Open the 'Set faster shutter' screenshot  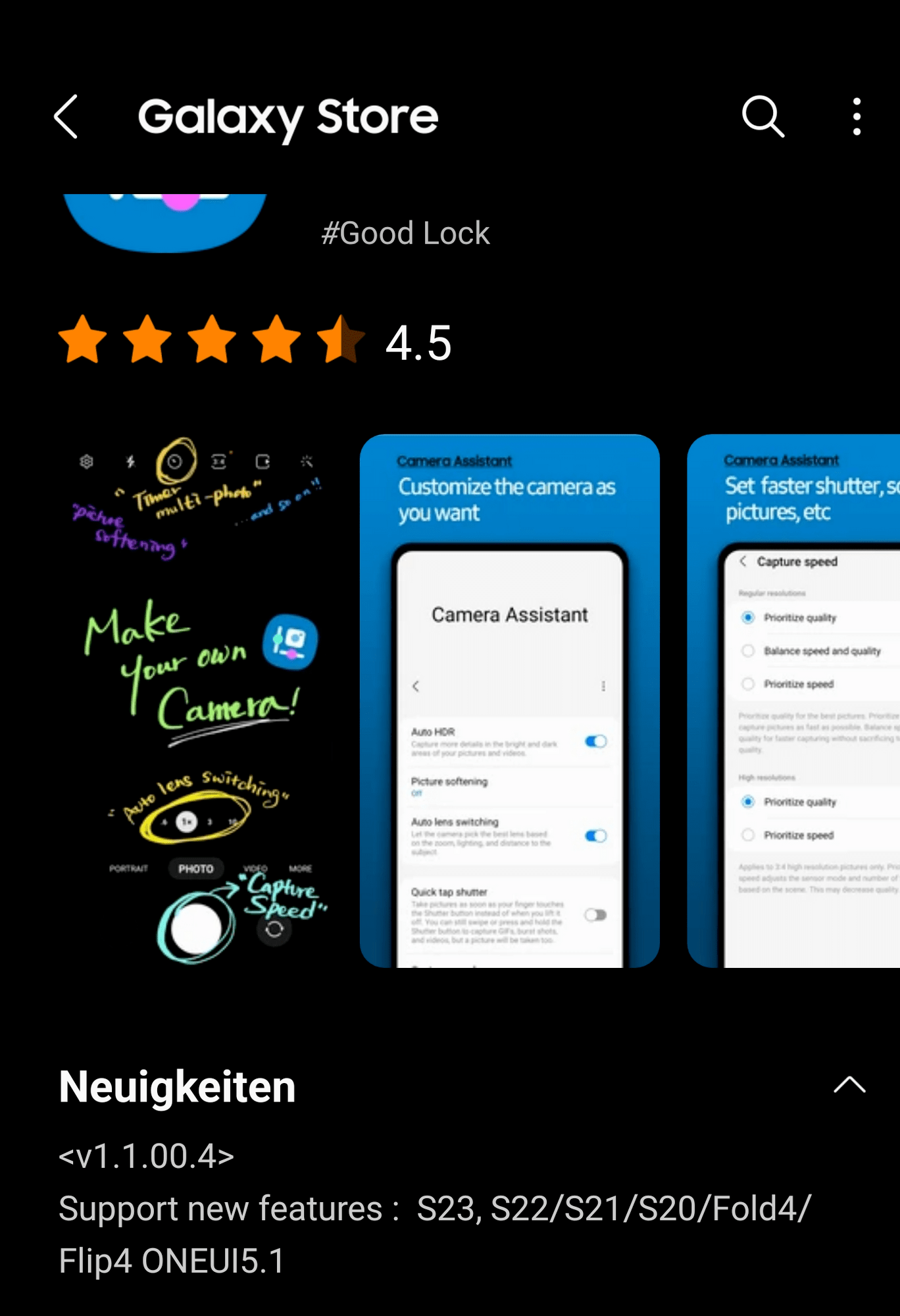click(x=793, y=701)
